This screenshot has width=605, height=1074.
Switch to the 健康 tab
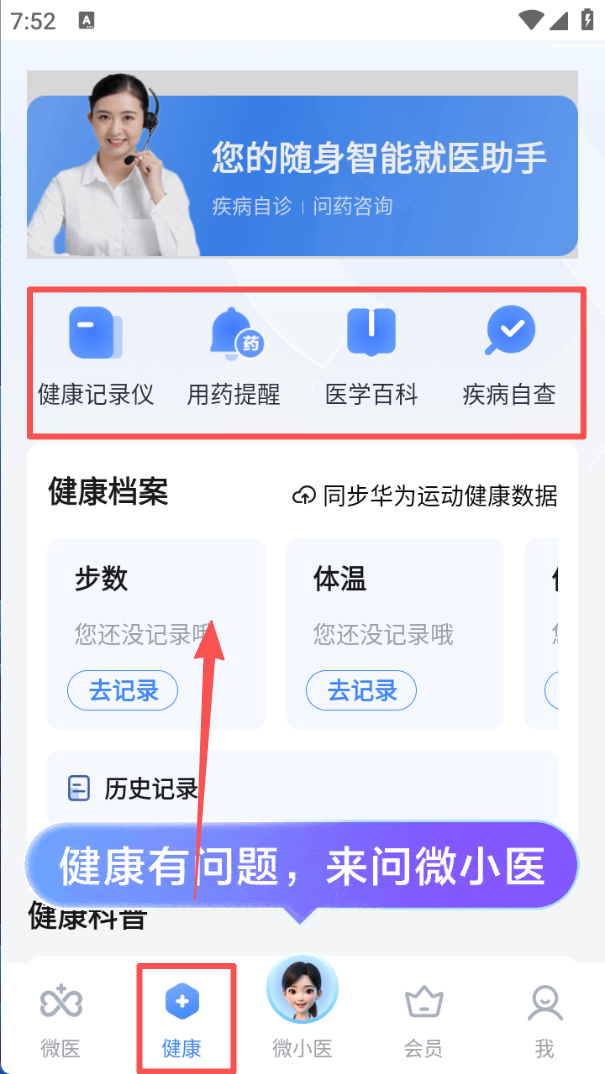coord(182,1020)
